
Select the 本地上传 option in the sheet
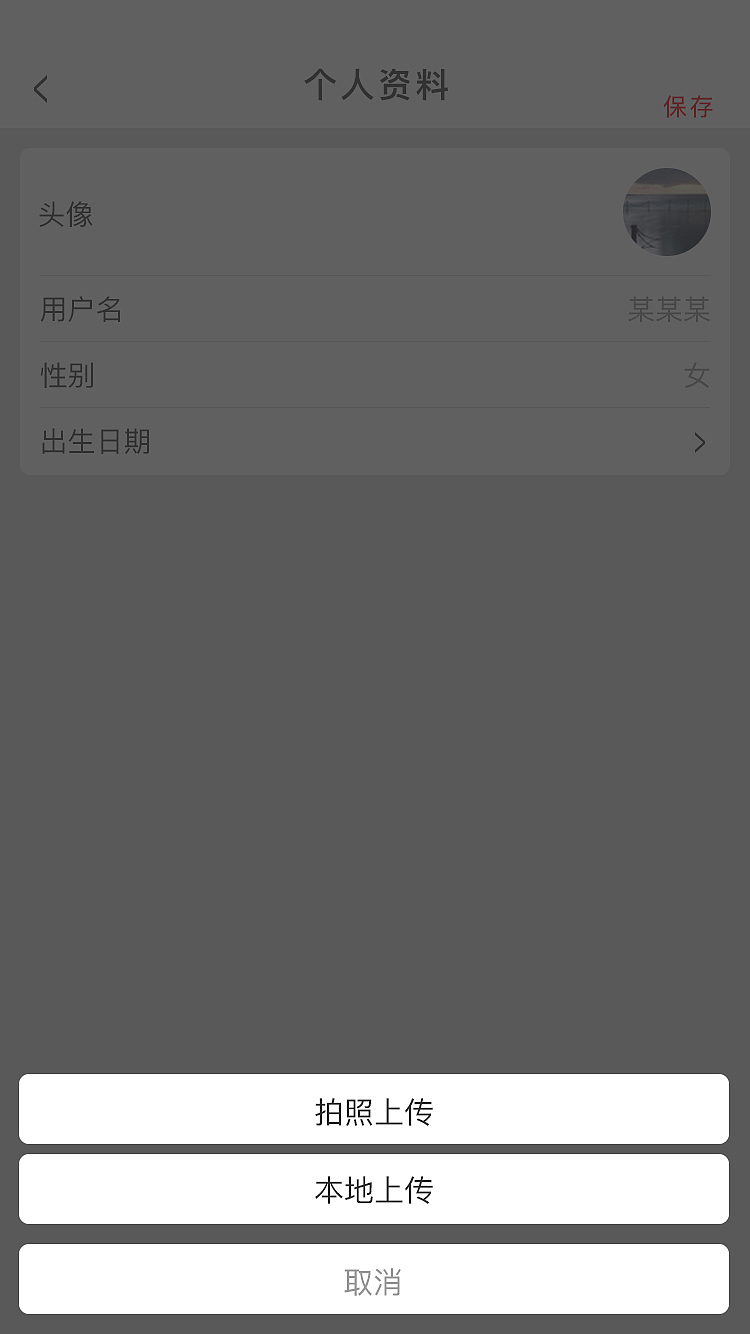tap(374, 1189)
